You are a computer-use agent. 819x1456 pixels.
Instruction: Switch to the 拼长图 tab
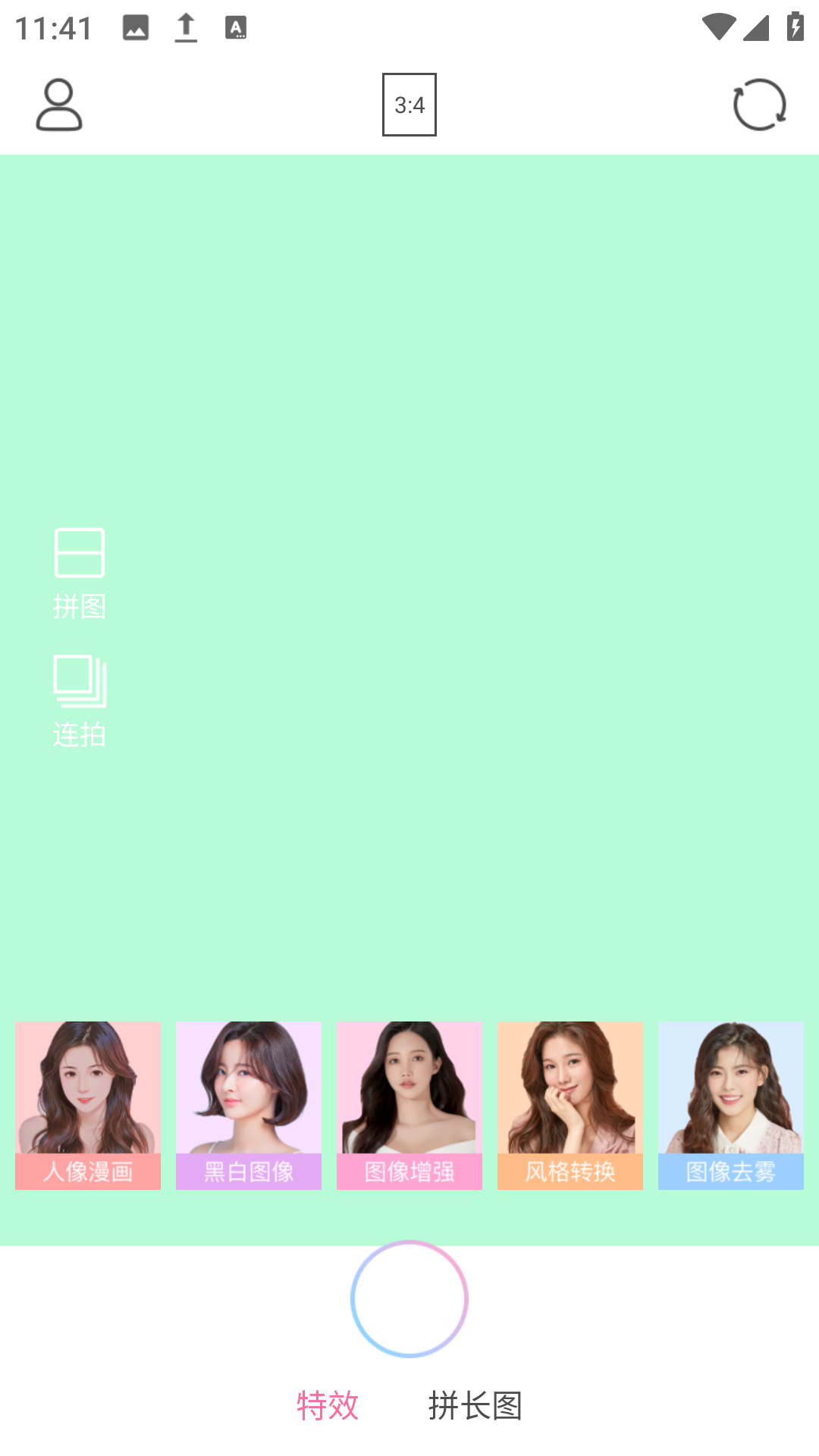tap(475, 1405)
